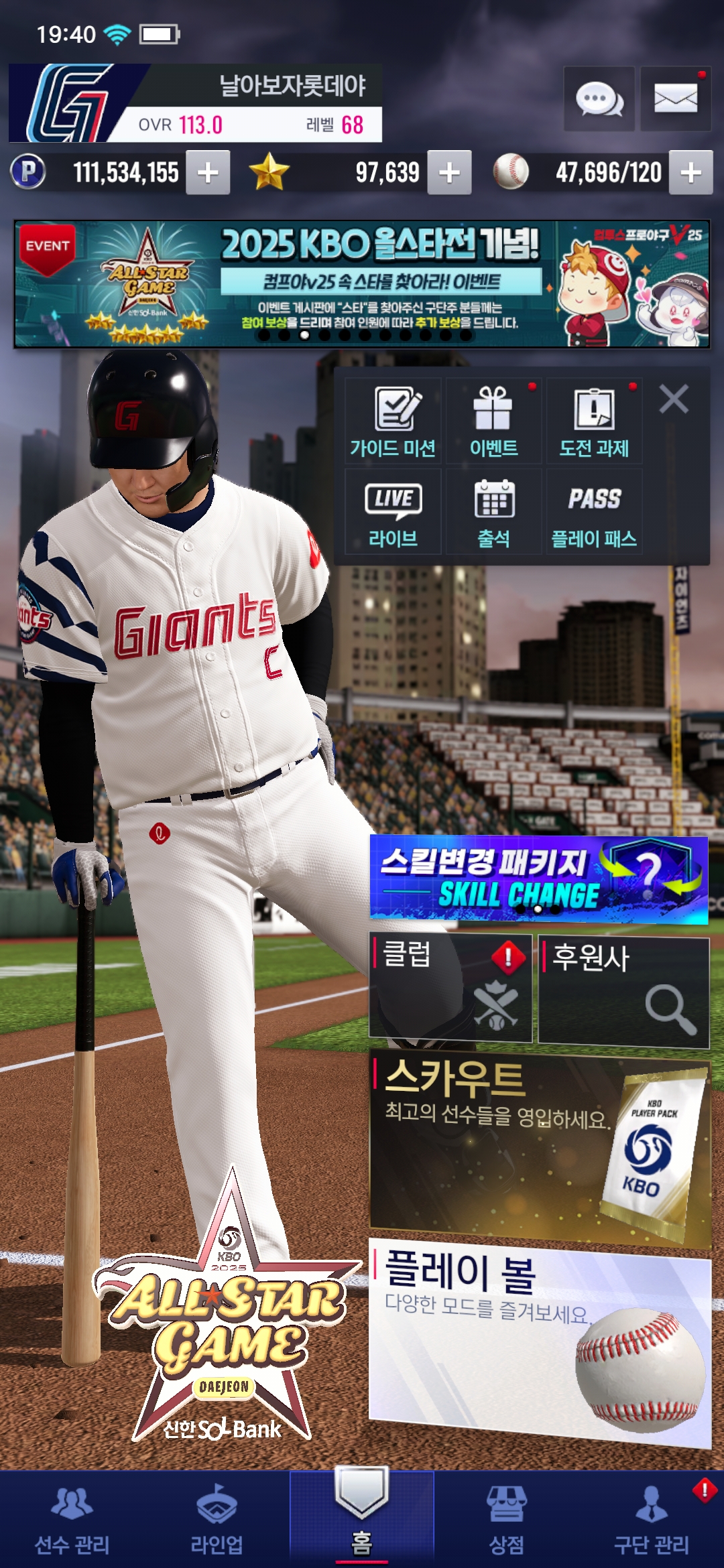Open the 플레이 볼 card
This screenshot has height=1568, width=724.
point(540,1340)
